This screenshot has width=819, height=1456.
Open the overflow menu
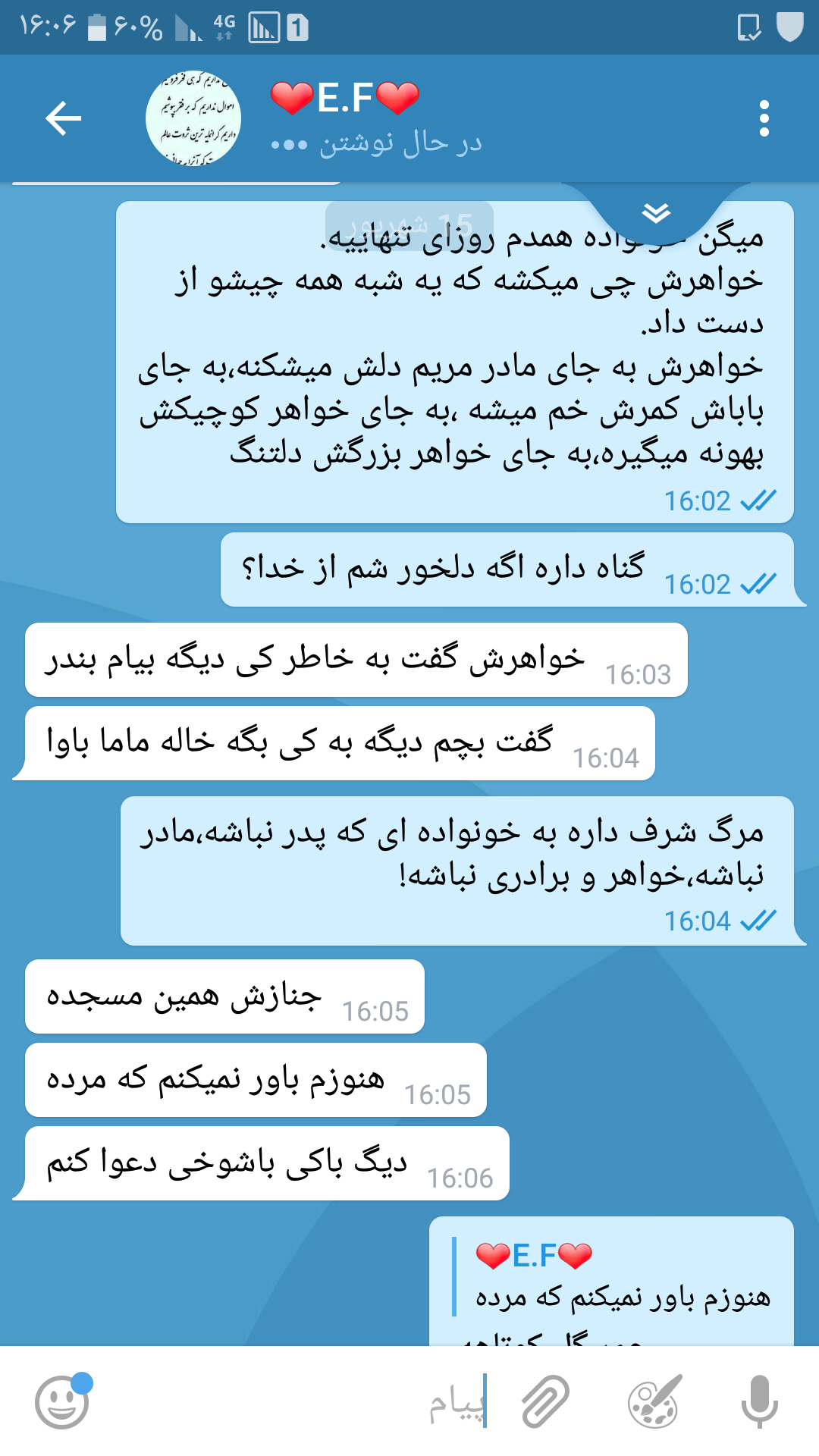(x=764, y=118)
